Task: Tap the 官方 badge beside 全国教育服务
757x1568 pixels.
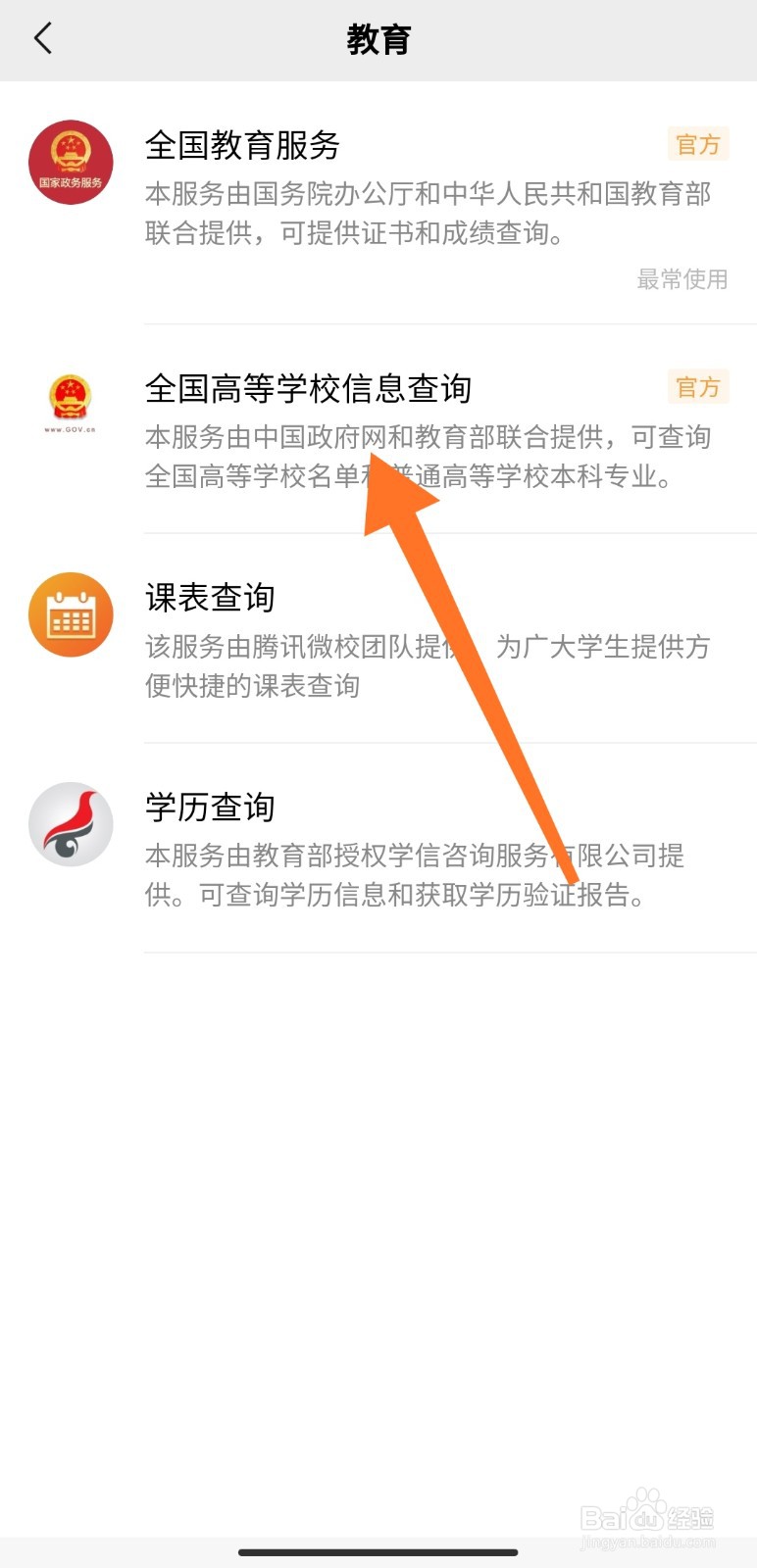Action: (697, 145)
